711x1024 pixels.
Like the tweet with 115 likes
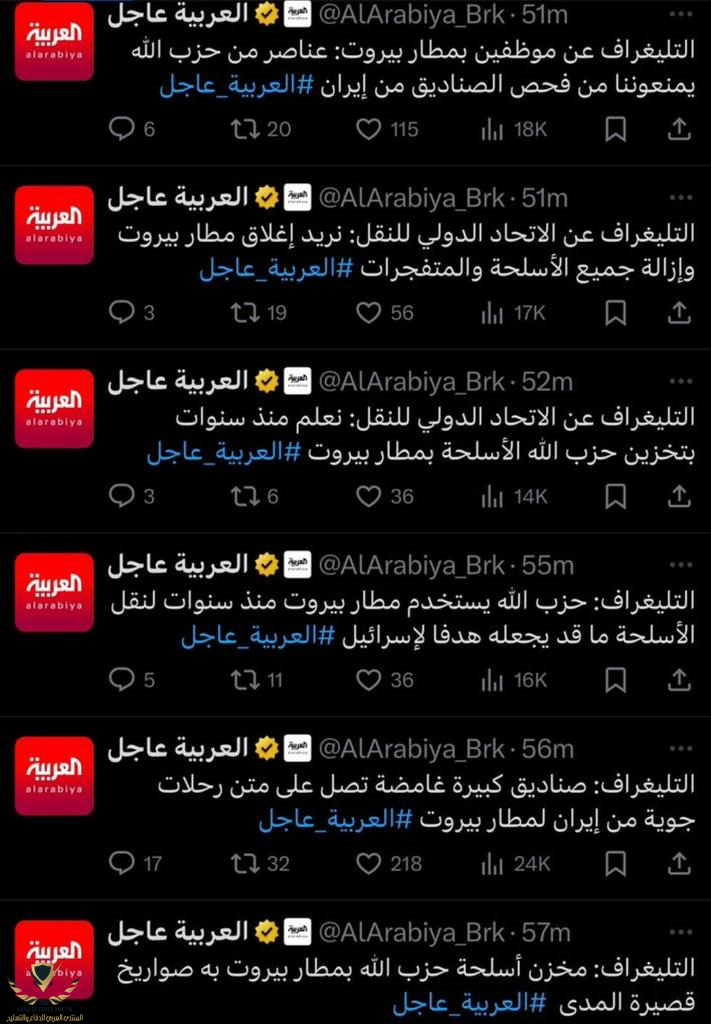coord(369,128)
